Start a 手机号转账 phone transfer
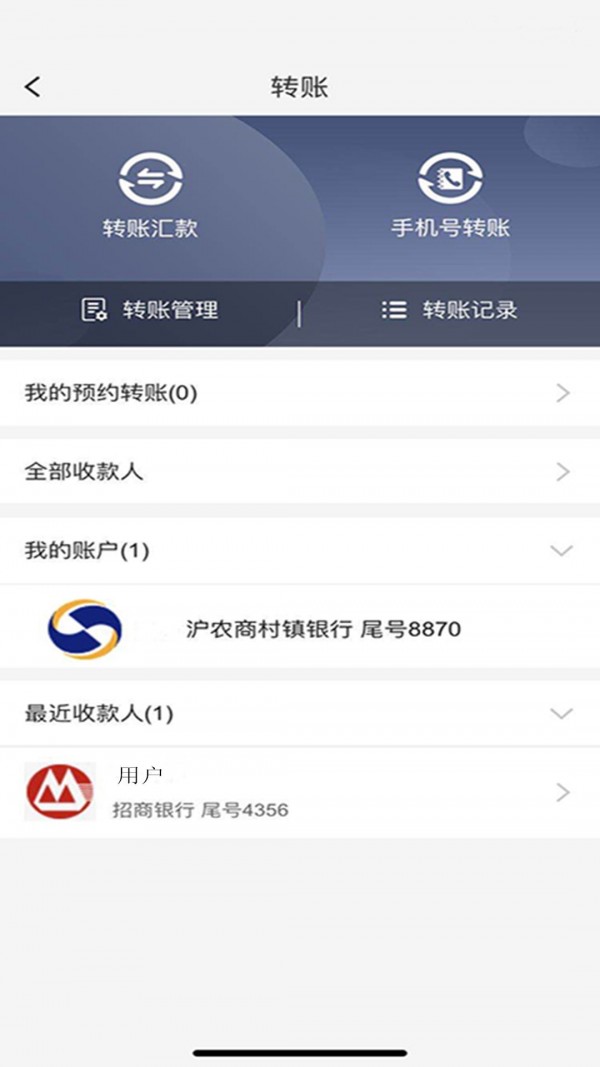 click(450, 197)
